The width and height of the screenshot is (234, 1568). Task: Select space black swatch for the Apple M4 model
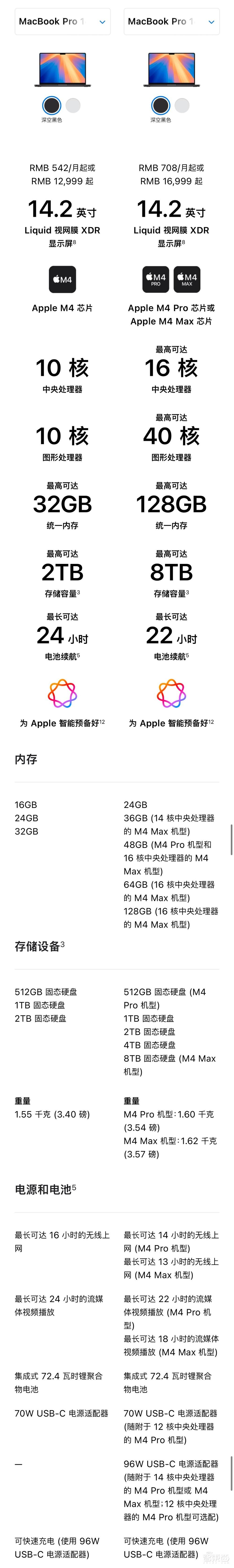pyautogui.click(x=52, y=105)
